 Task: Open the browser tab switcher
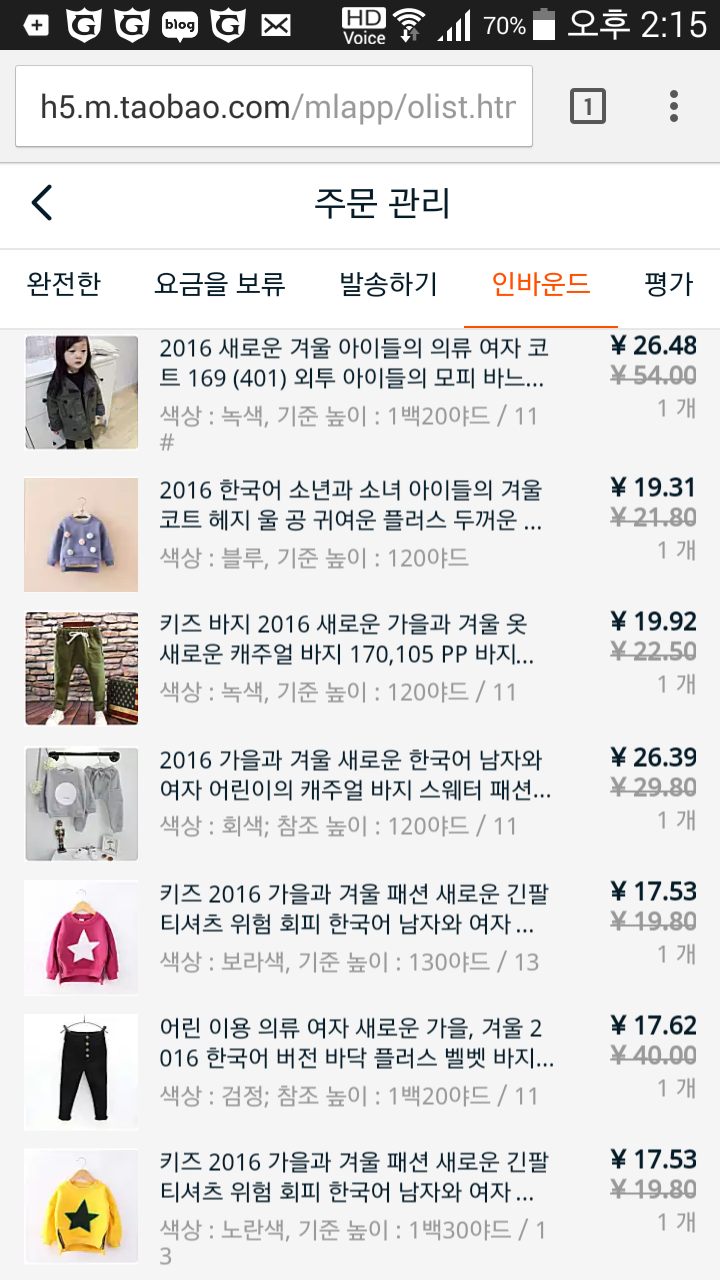coord(587,106)
